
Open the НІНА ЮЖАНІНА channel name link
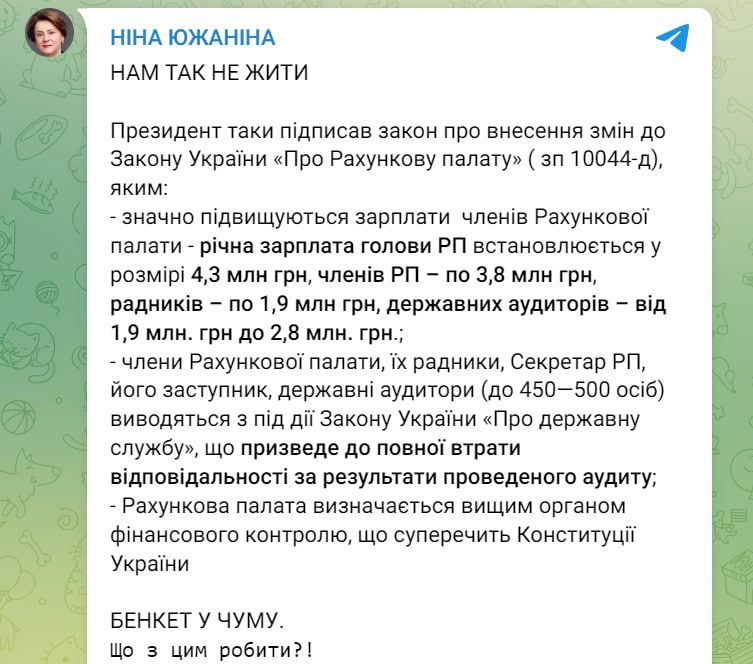coord(192,39)
